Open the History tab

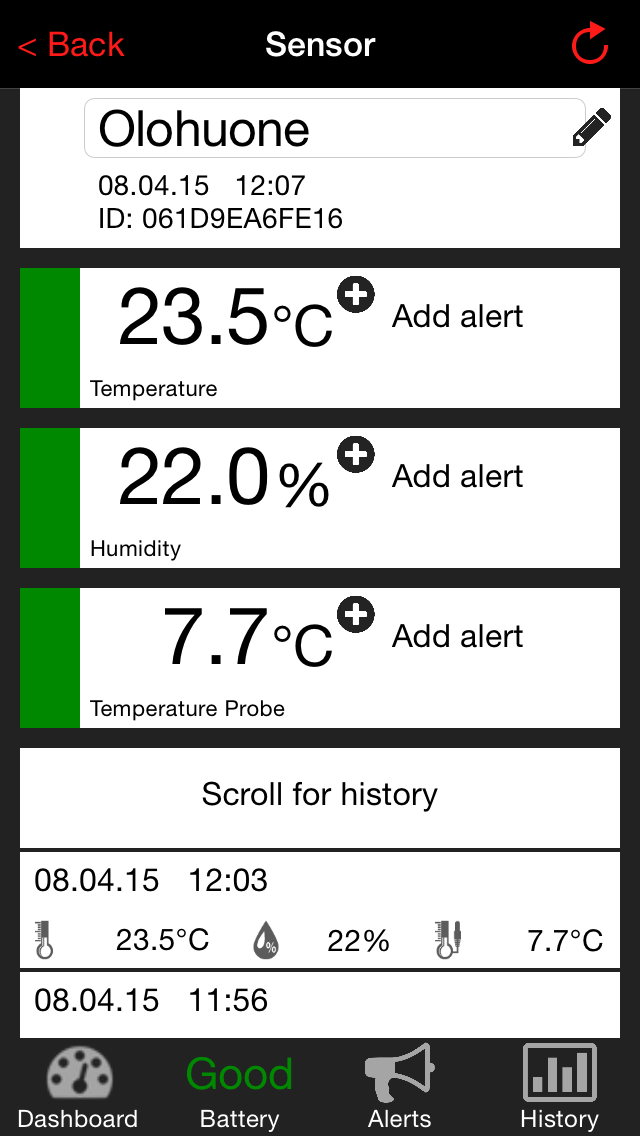(x=560, y=1088)
